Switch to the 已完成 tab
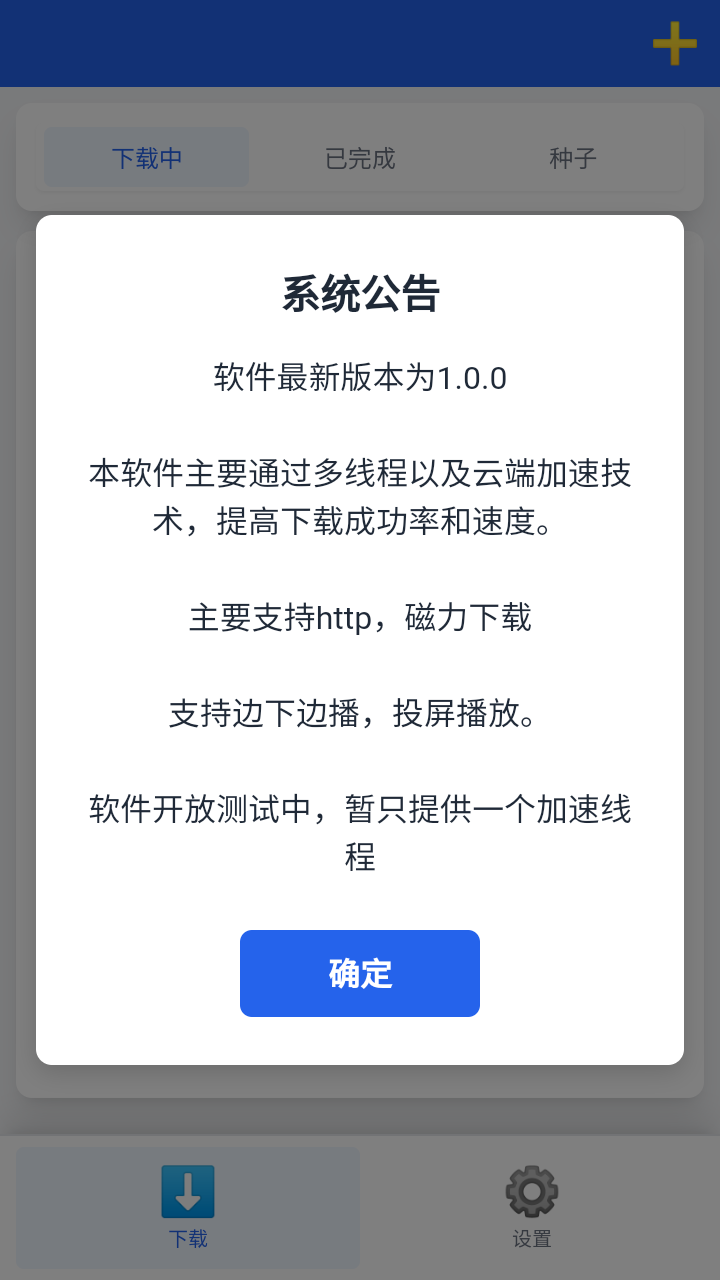This screenshot has height=1280, width=720. tap(360, 158)
